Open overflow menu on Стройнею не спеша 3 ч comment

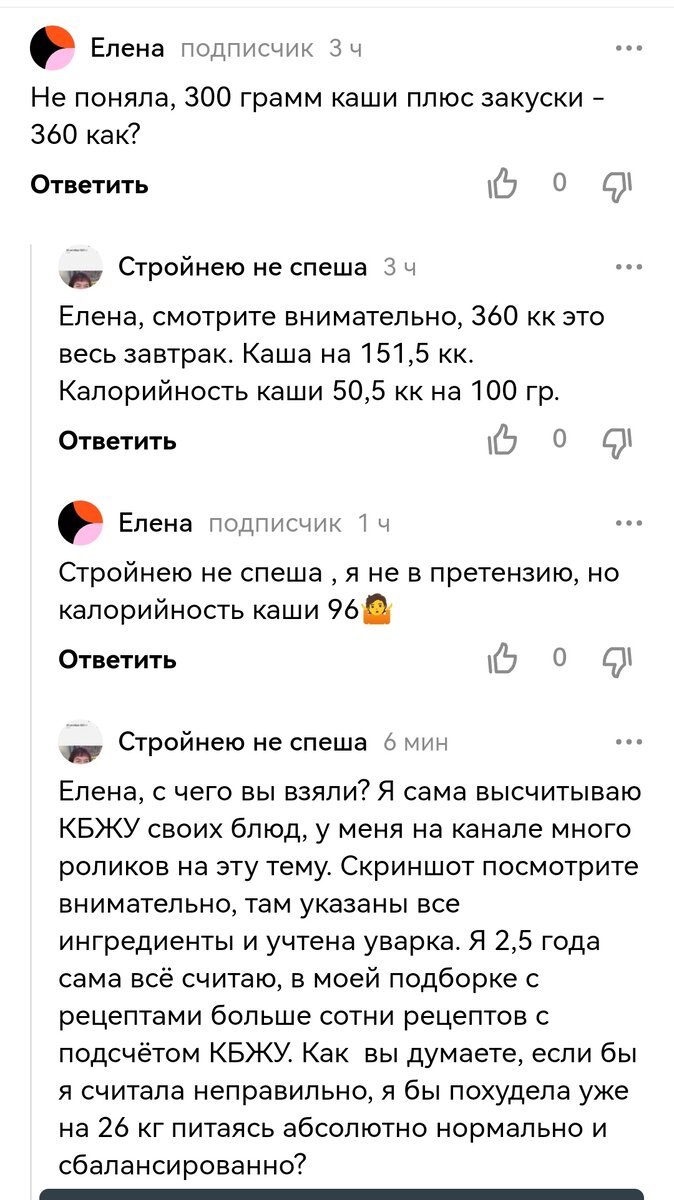tap(629, 267)
